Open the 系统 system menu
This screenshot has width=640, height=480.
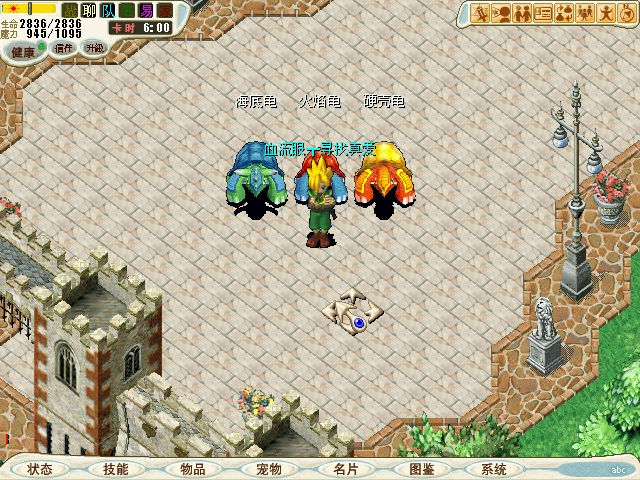494,469
